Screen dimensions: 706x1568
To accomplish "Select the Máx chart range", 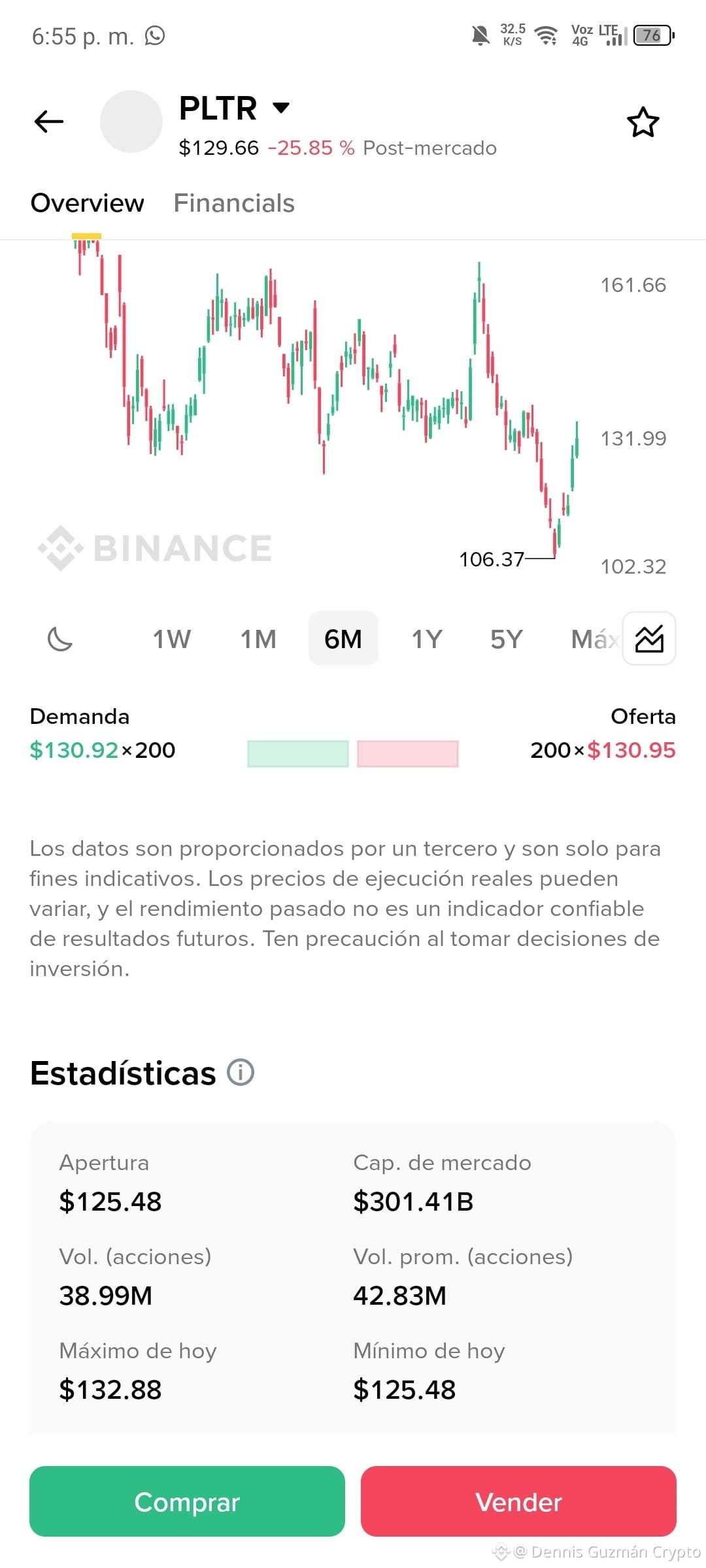I will pyautogui.click(x=595, y=639).
